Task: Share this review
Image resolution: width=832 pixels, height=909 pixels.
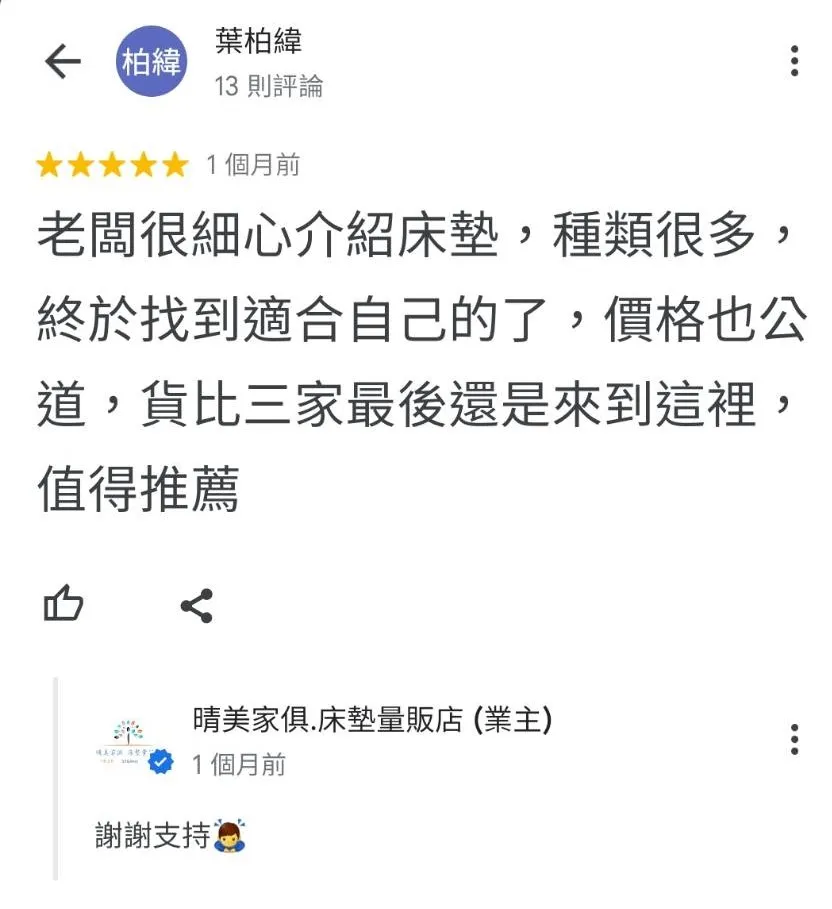Action: (196, 606)
